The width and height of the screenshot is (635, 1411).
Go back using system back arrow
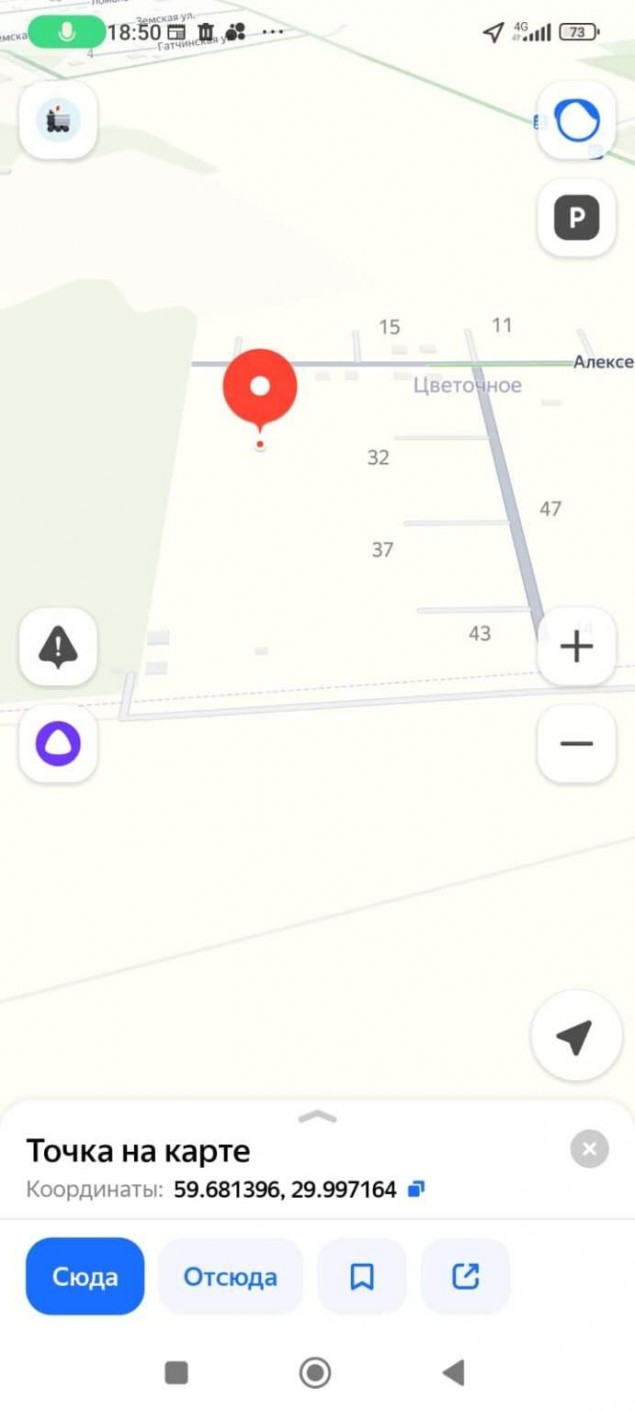pyautogui.click(x=453, y=1373)
